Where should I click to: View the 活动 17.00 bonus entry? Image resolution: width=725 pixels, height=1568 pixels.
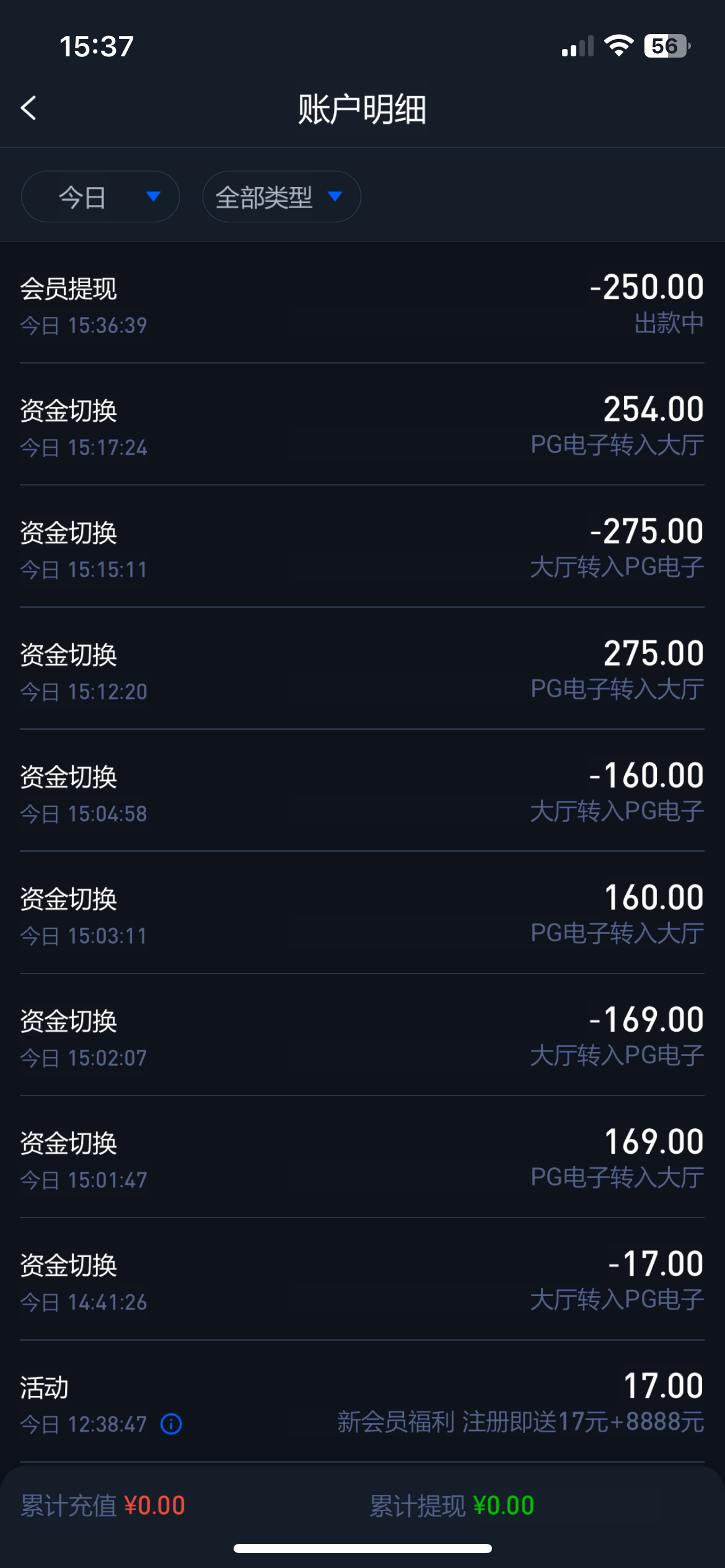[362, 1402]
